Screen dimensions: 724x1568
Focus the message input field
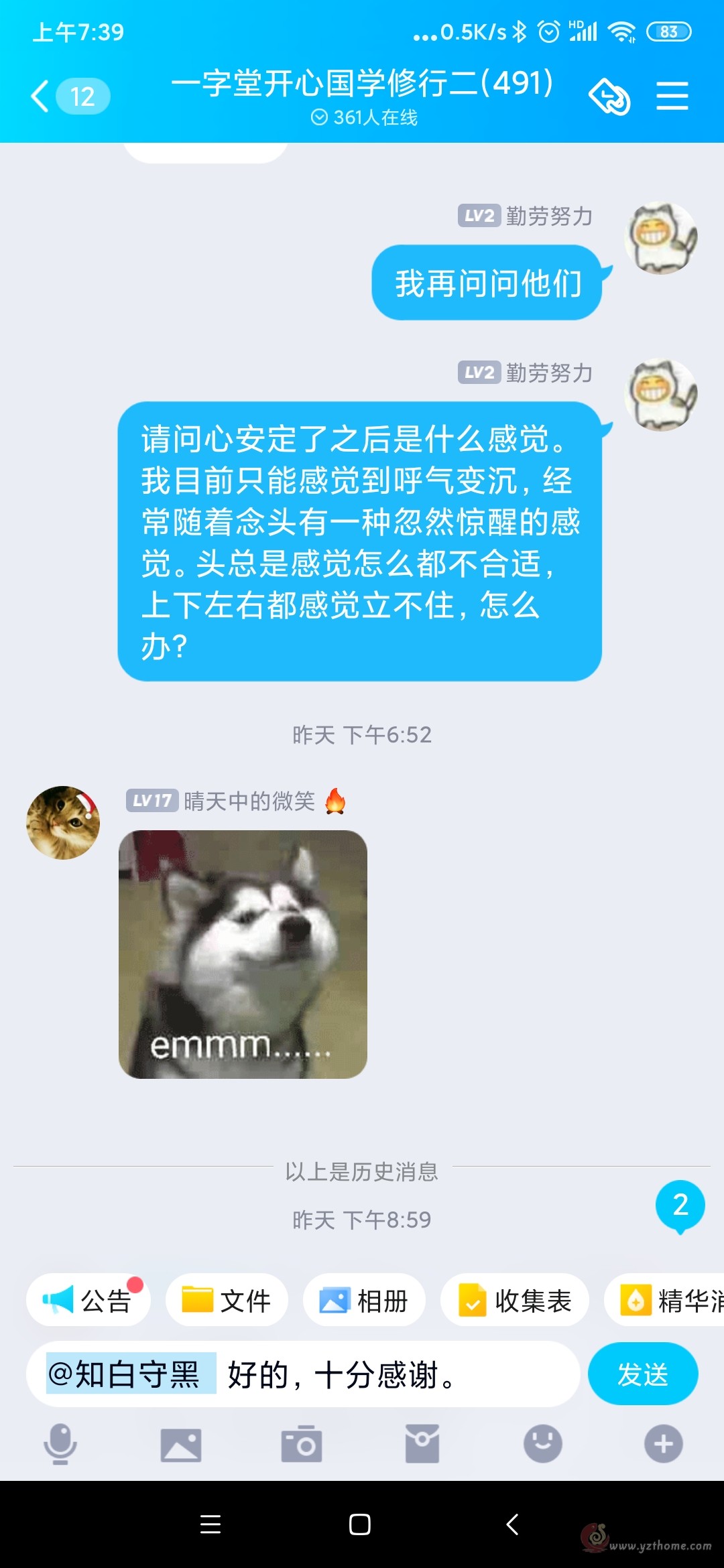click(303, 1374)
